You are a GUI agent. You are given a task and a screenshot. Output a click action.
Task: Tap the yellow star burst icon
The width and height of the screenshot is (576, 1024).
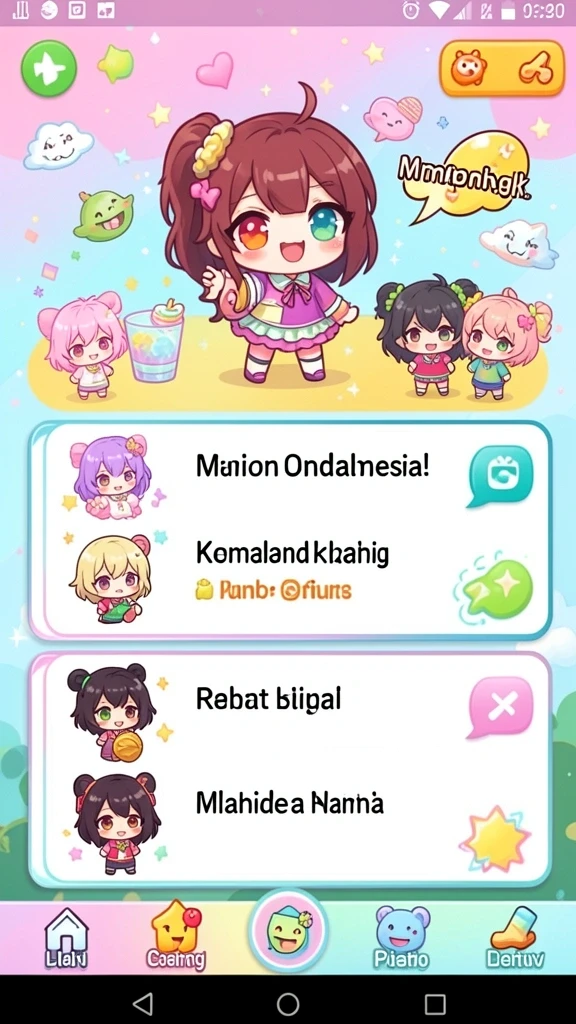click(496, 838)
